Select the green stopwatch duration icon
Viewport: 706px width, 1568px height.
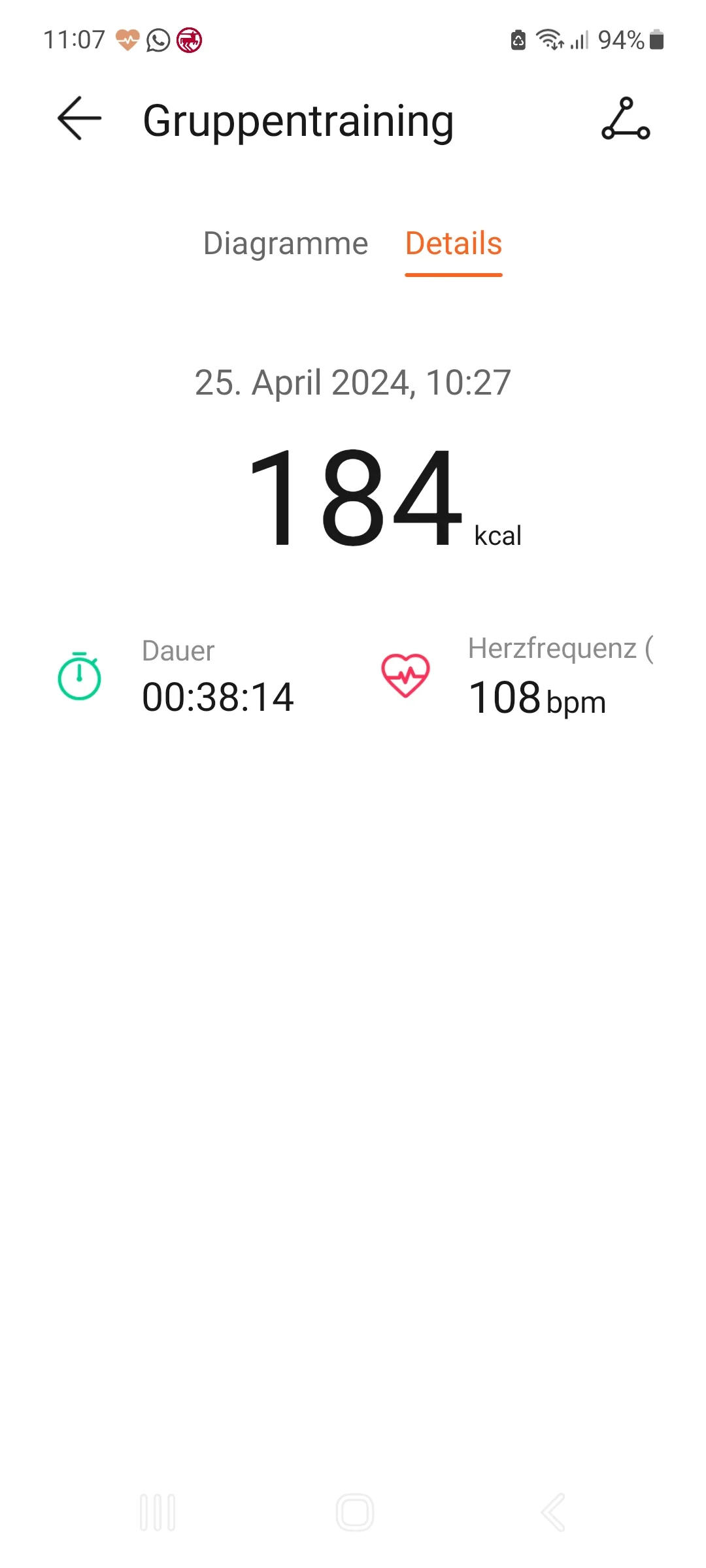click(81, 678)
